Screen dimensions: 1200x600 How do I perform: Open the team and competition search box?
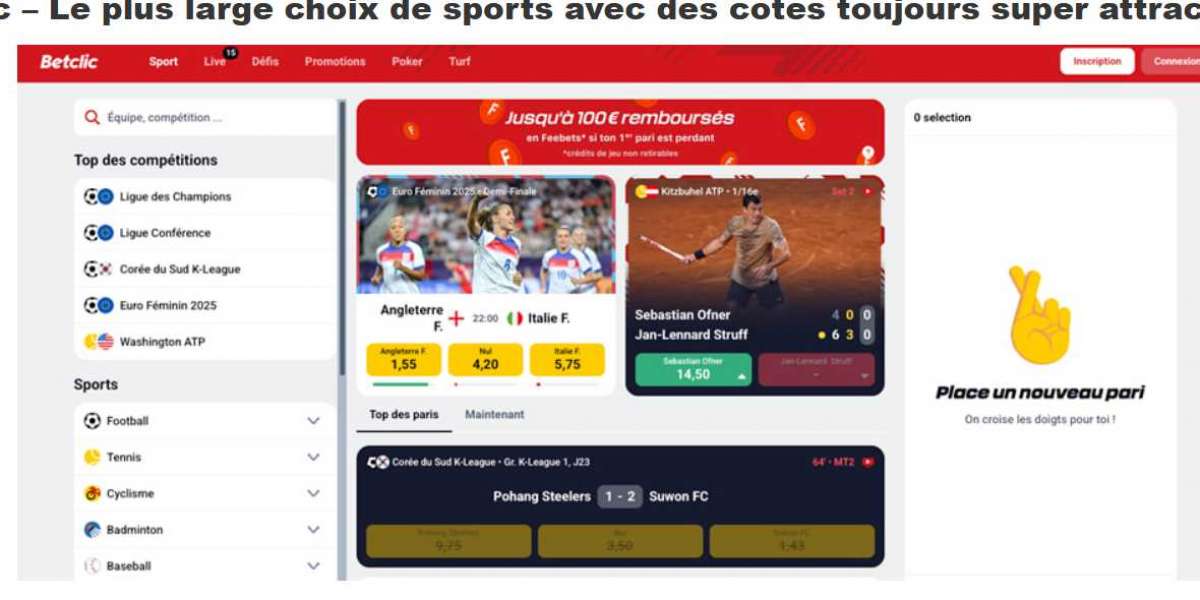click(205, 118)
